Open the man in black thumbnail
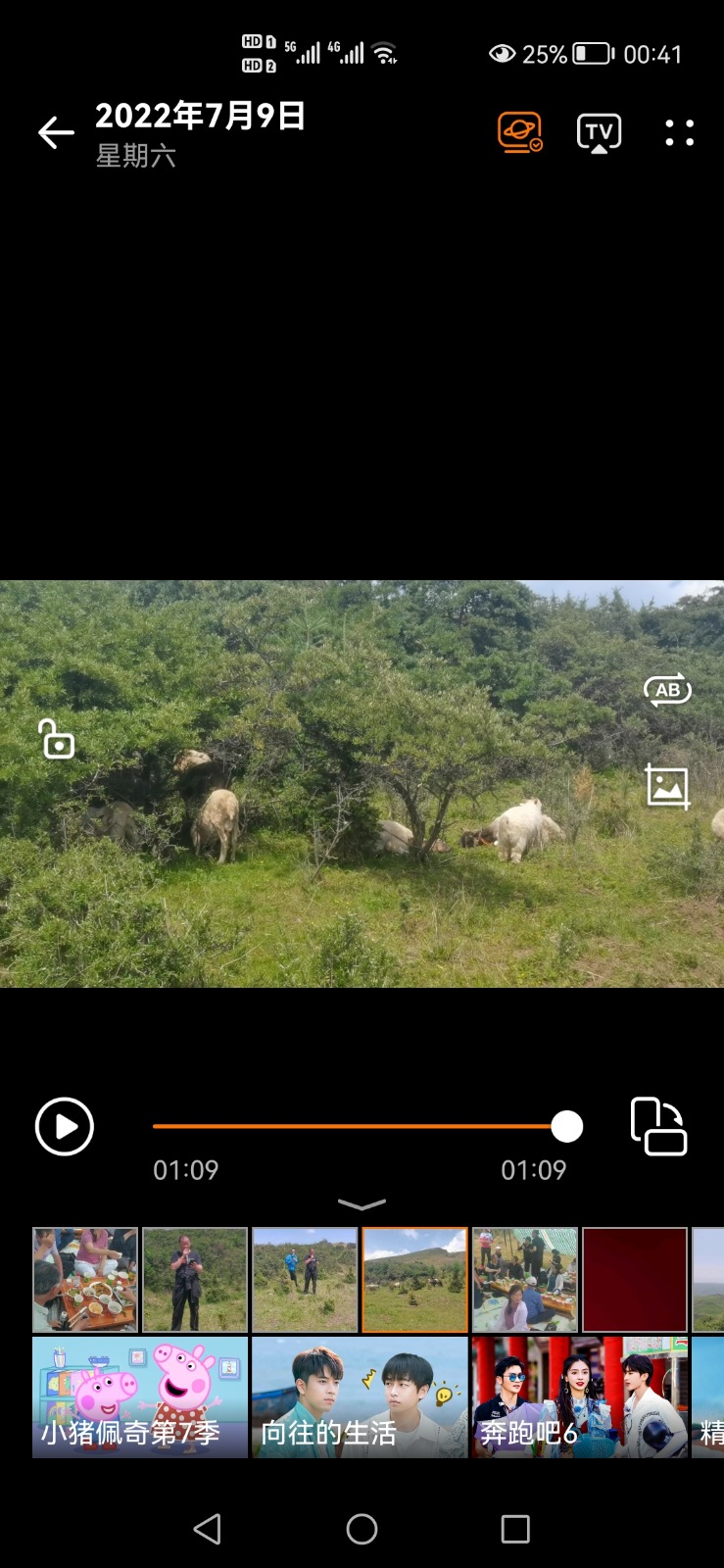724x1568 pixels. tap(195, 1280)
